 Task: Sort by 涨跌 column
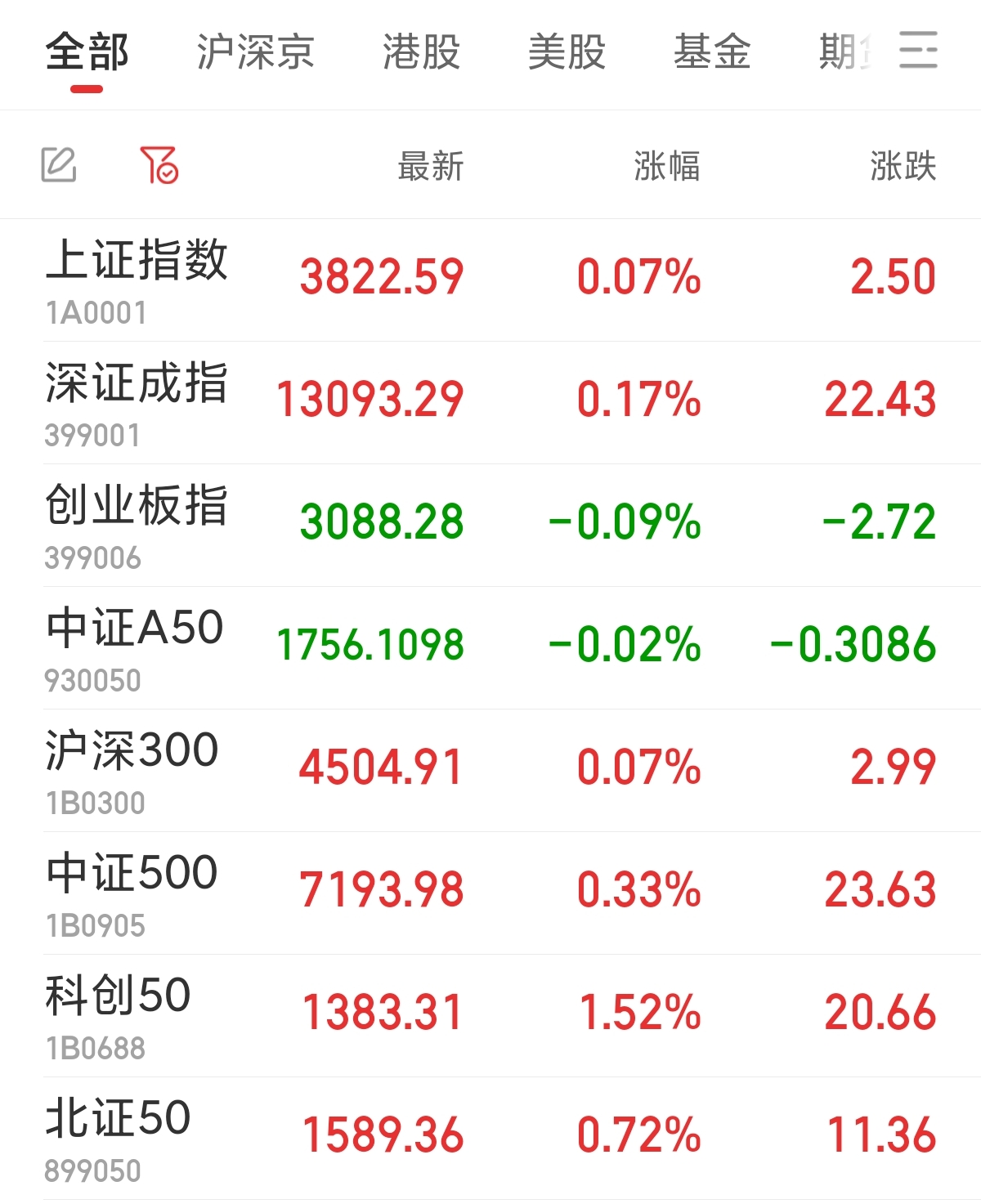(x=903, y=166)
